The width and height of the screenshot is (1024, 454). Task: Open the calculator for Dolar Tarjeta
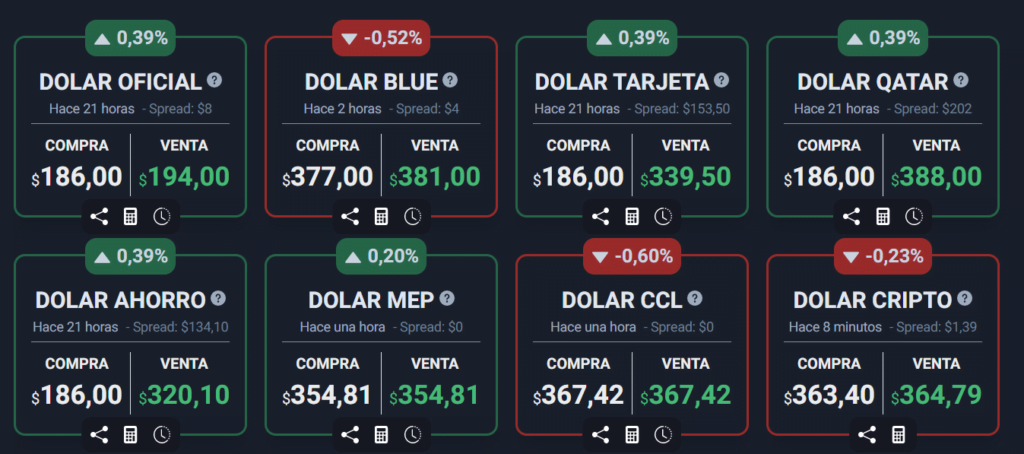coord(632,216)
